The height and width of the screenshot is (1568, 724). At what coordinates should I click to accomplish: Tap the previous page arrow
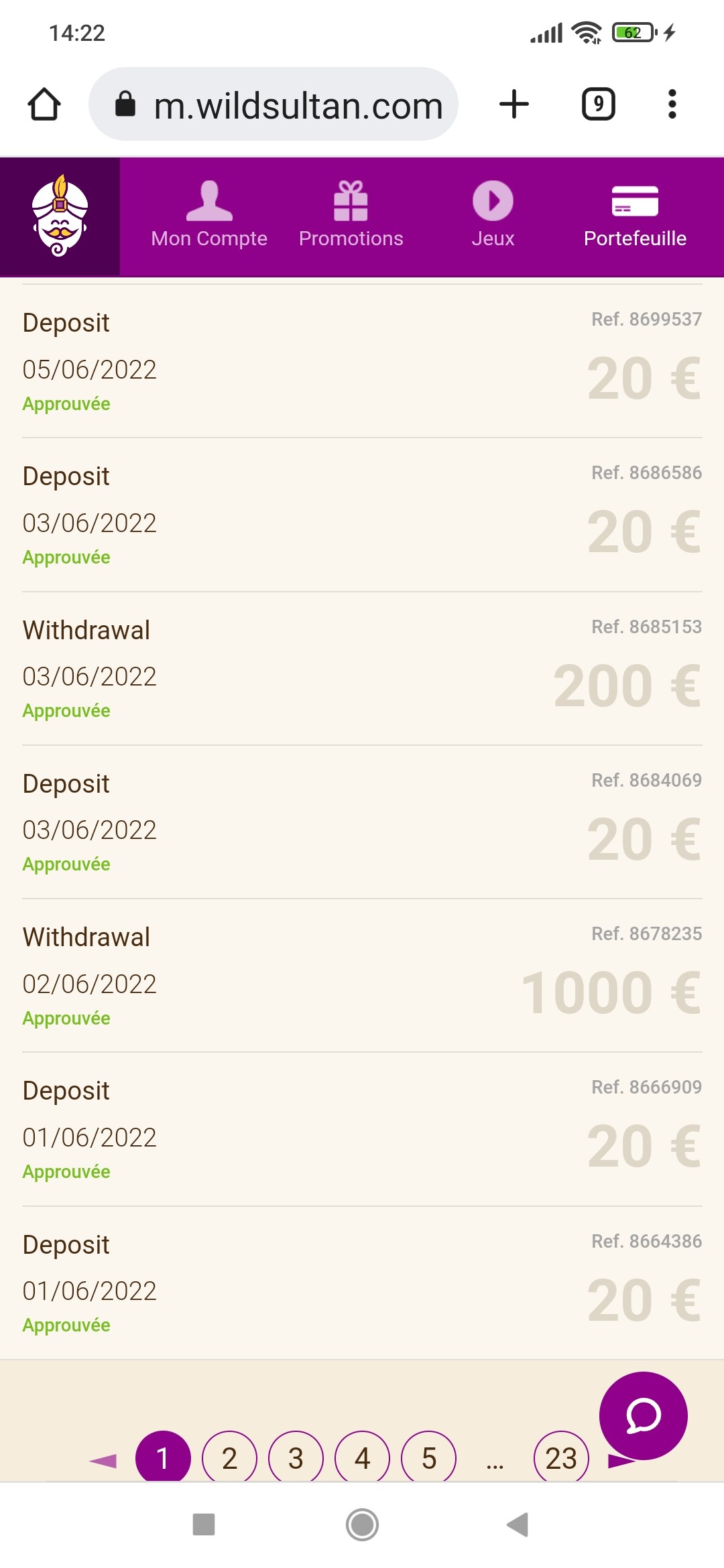point(103,1460)
